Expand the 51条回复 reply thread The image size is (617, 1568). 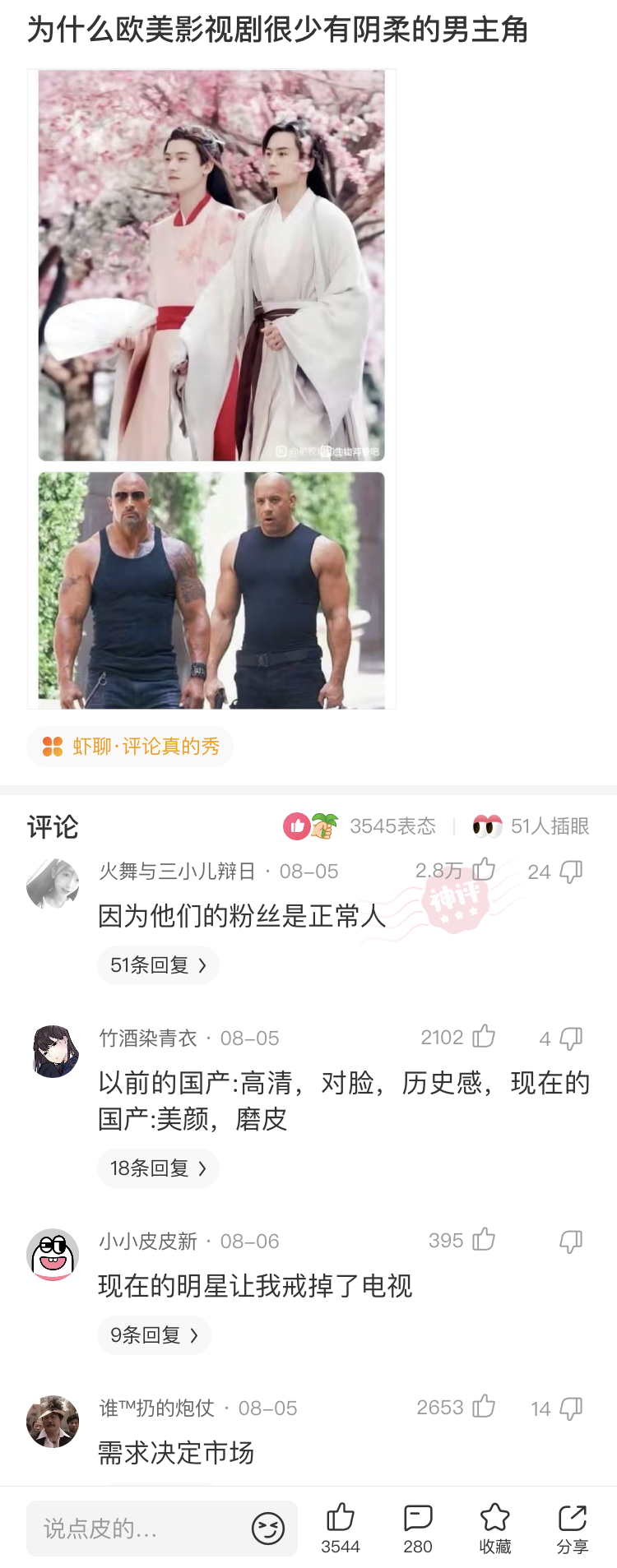pos(157,964)
